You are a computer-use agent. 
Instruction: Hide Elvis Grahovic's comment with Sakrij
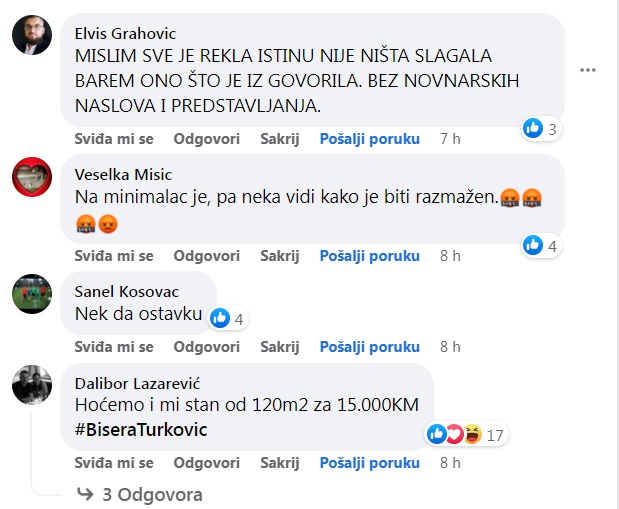(x=279, y=139)
